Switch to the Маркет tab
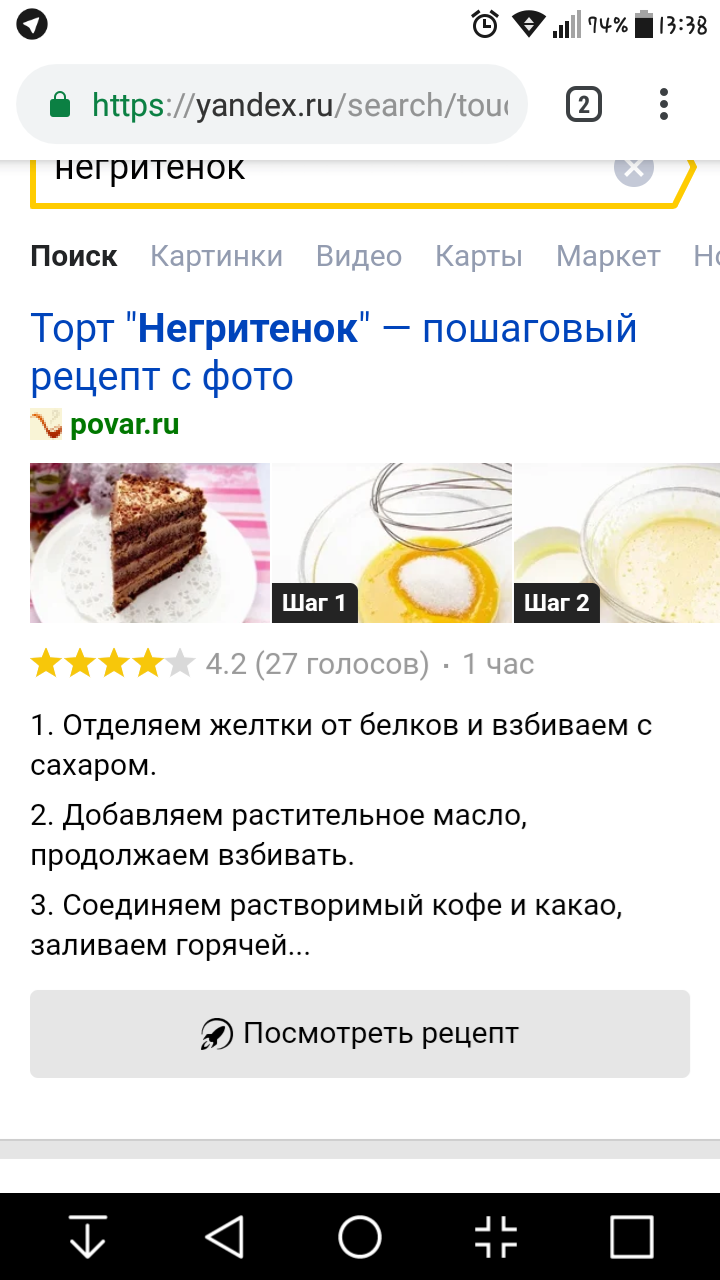720x1280 pixels. pyautogui.click(x=608, y=256)
